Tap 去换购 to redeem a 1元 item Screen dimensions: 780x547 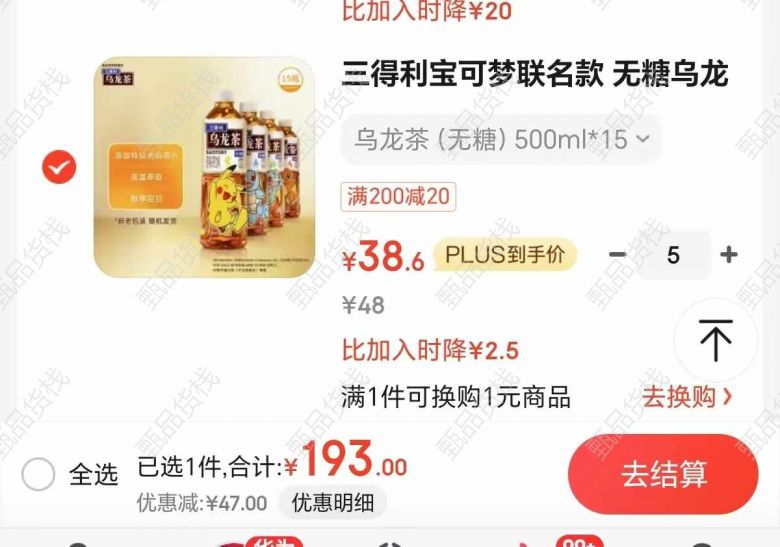coord(686,397)
